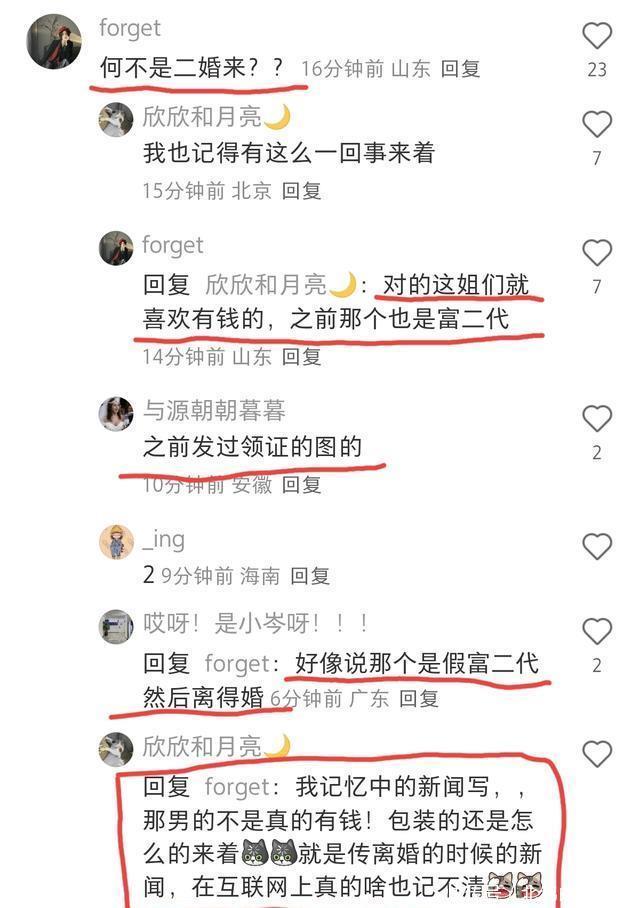
Task: Reply to forget's comment "何不是二婚来"
Action: coord(460,68)
